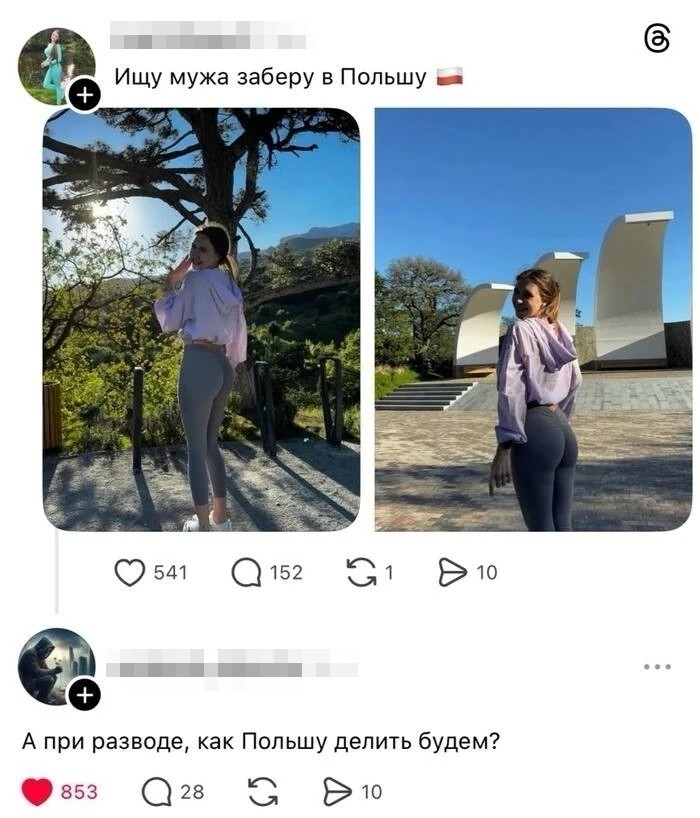
Task: Open the right photo with white arches
Action: (x=533, y=319)
